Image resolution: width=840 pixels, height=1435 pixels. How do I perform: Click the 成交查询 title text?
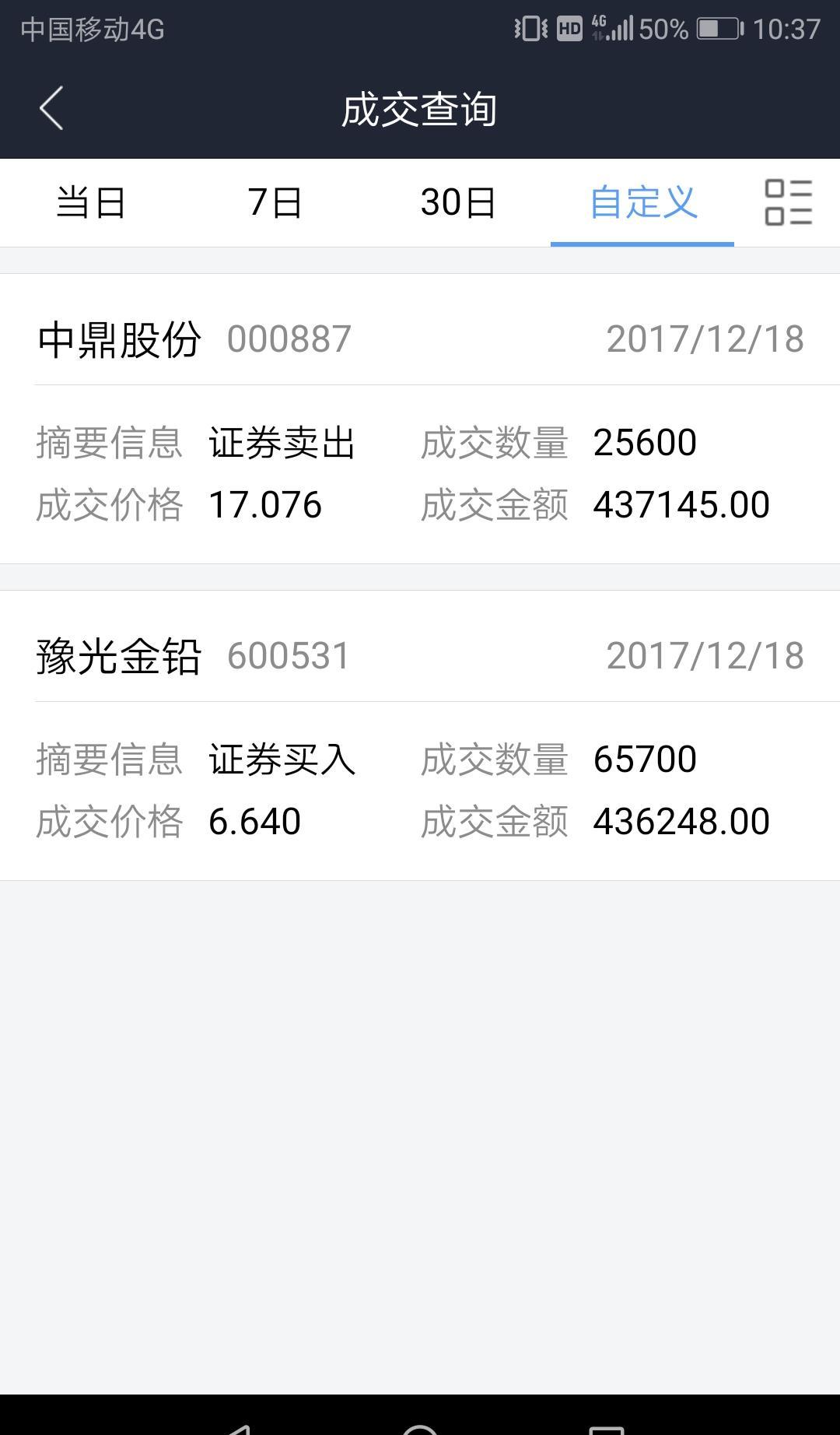pyautogui.click(x=420, y=109)
